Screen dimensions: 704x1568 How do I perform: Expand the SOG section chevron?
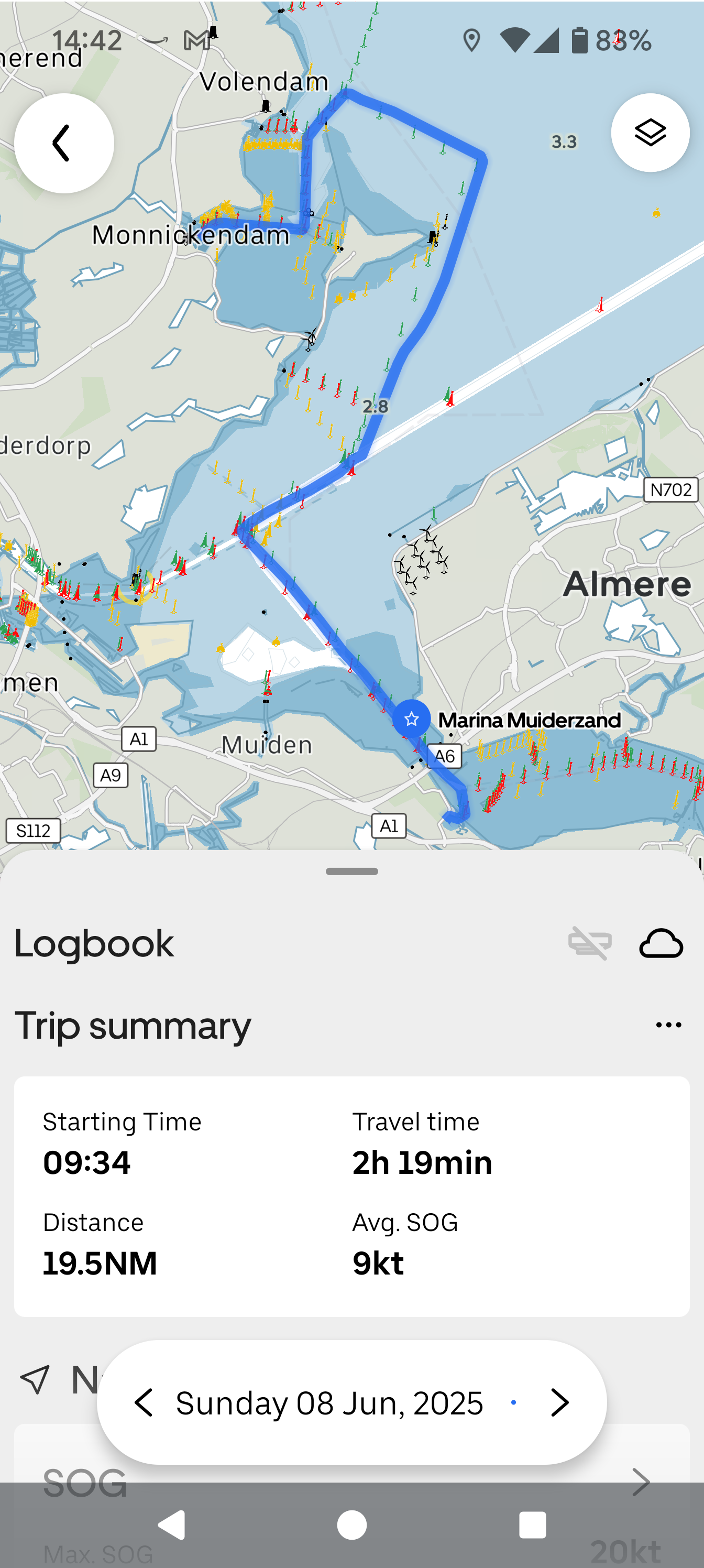[640, 1482]
